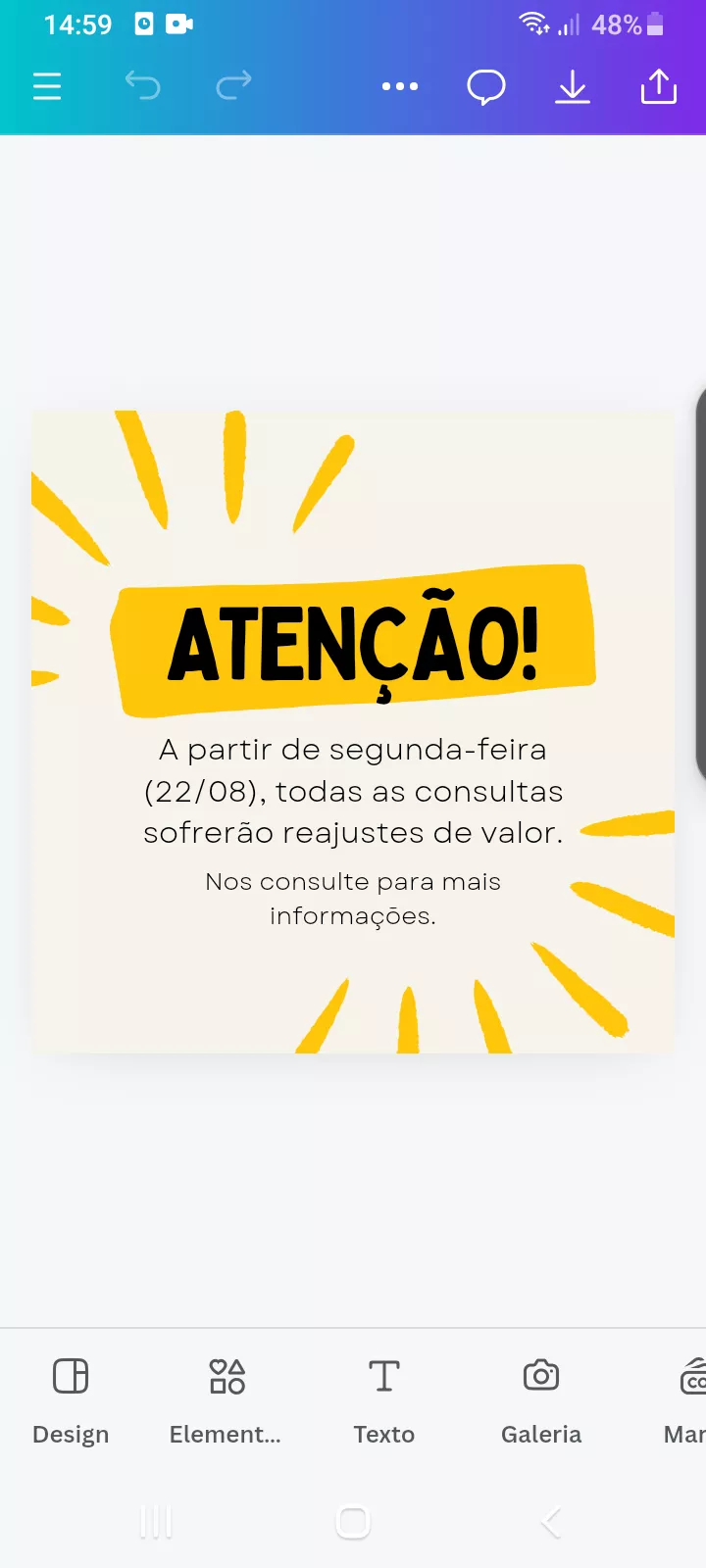Redo the last edit
The width and height of the screenshot is (706, 1568).
(231, 86)
